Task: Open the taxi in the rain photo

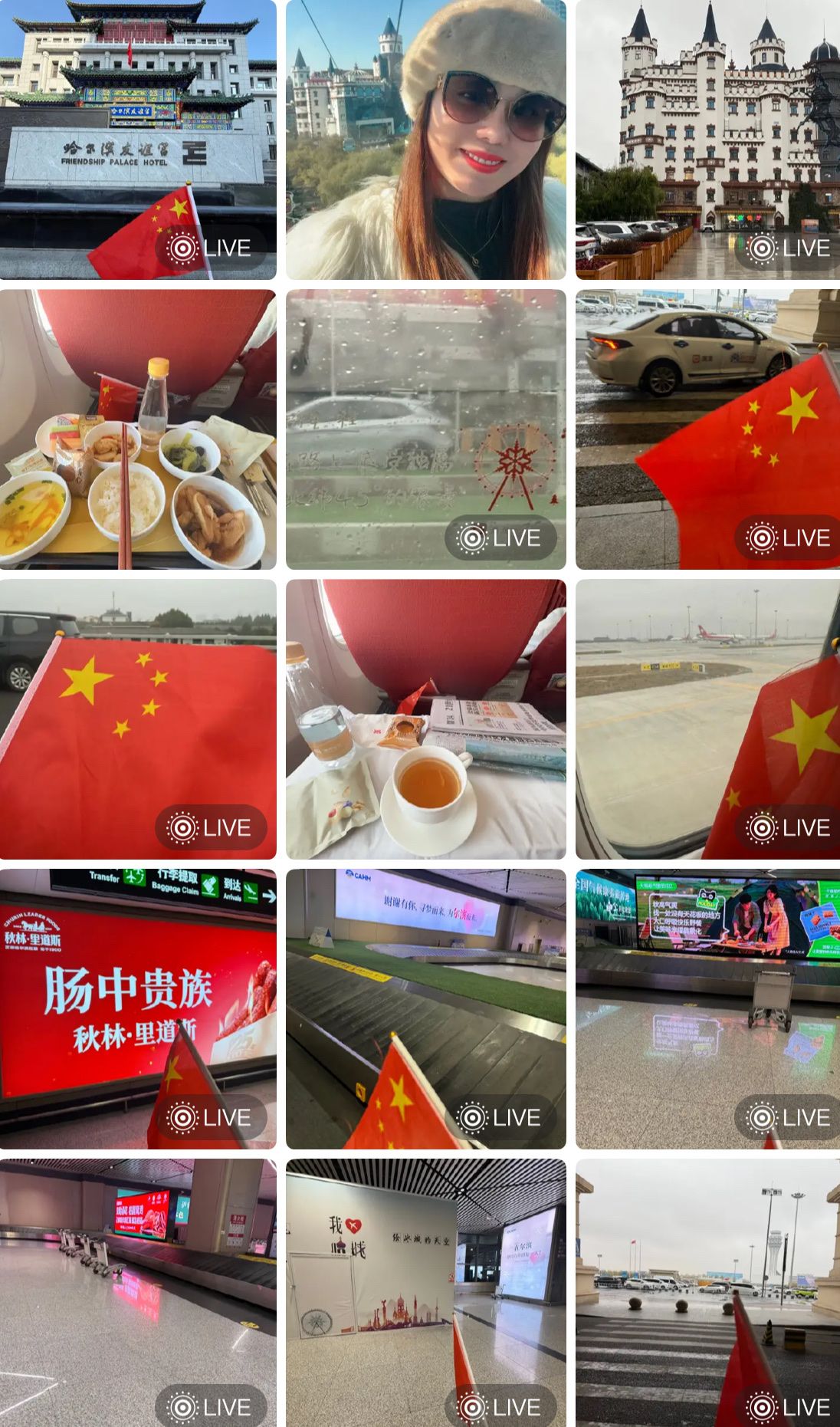Action: tap(707, 429)
